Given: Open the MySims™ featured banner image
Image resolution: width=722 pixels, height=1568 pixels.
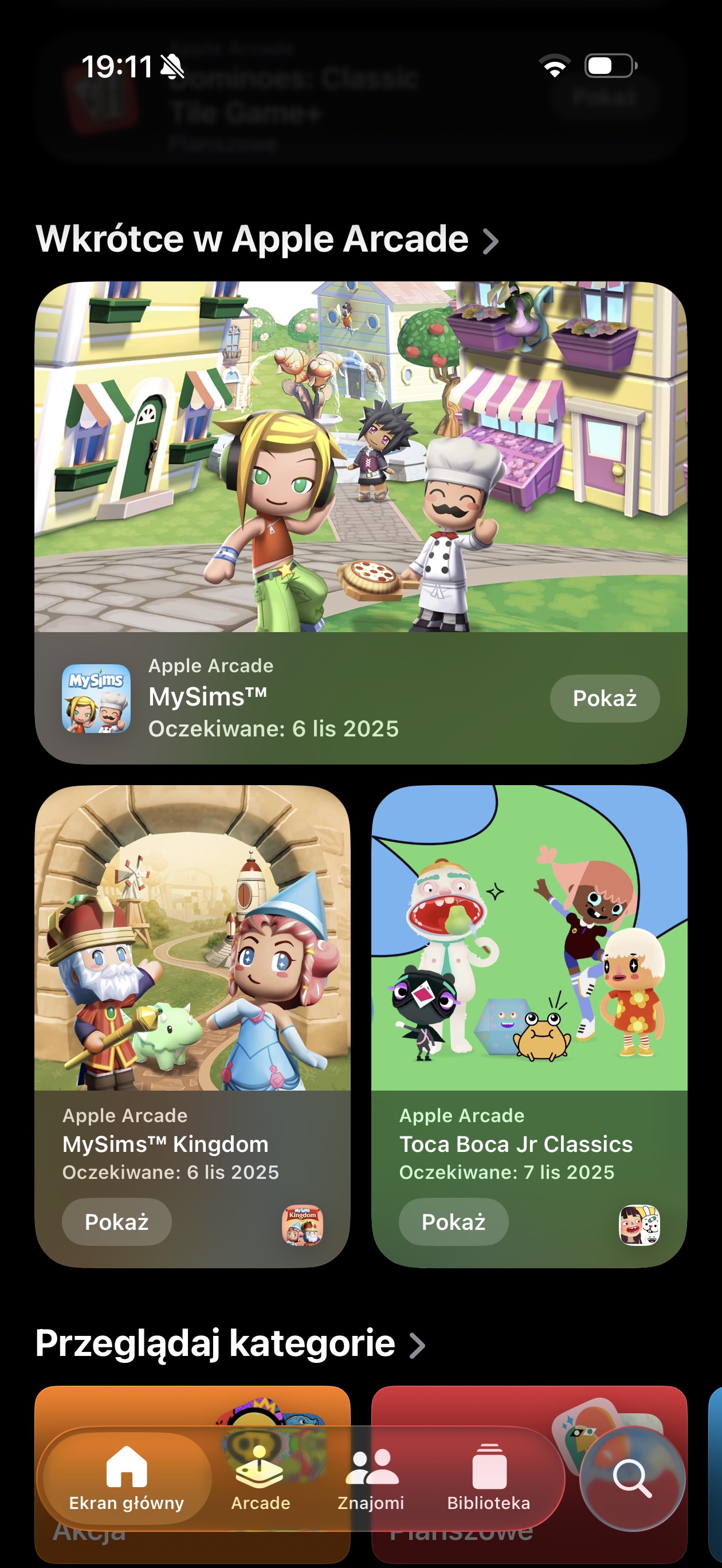Looking at the screenshot, I should click(x=360, y=457).
